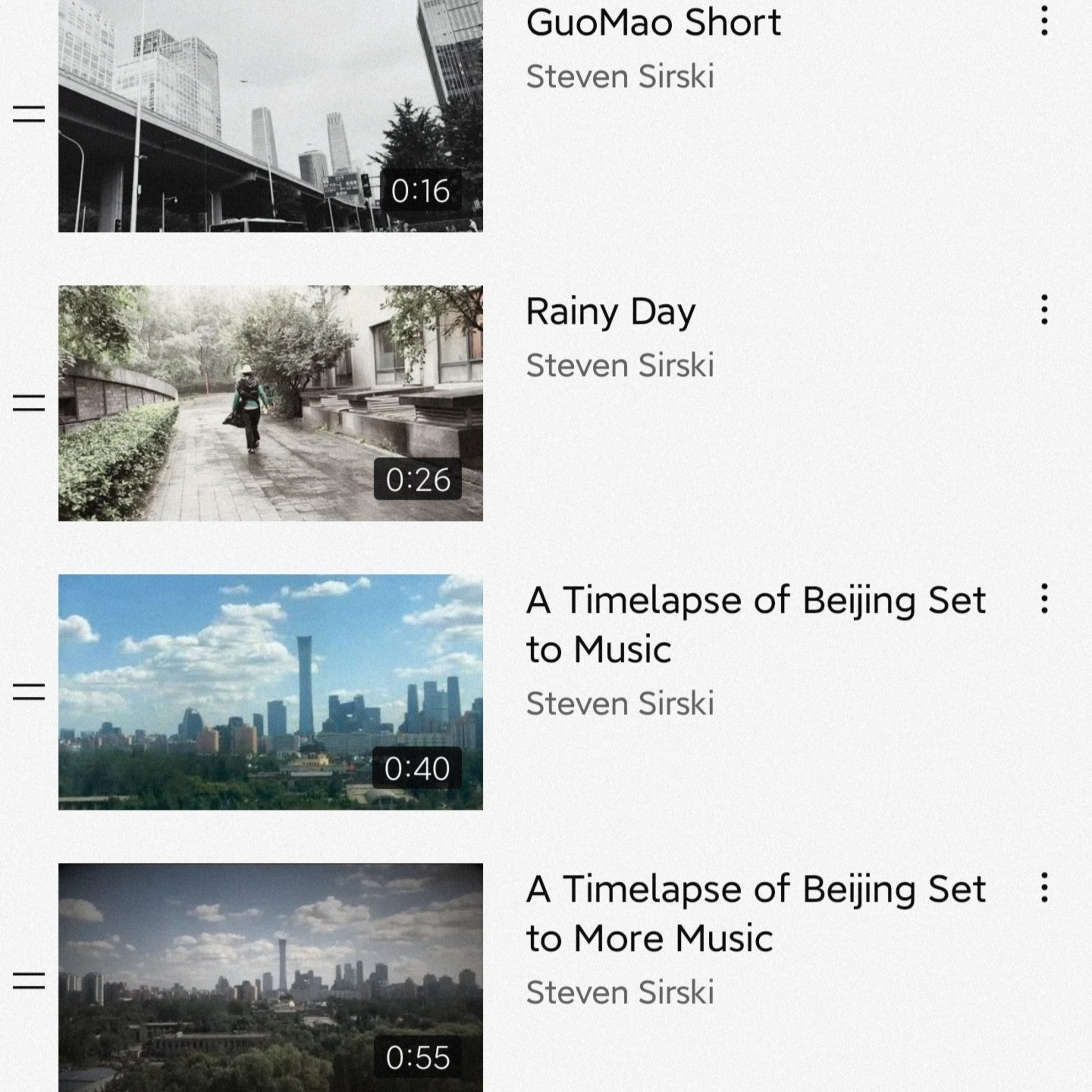Play the Rainy Day video
1092x1092 pixels.
coord(270,403)
